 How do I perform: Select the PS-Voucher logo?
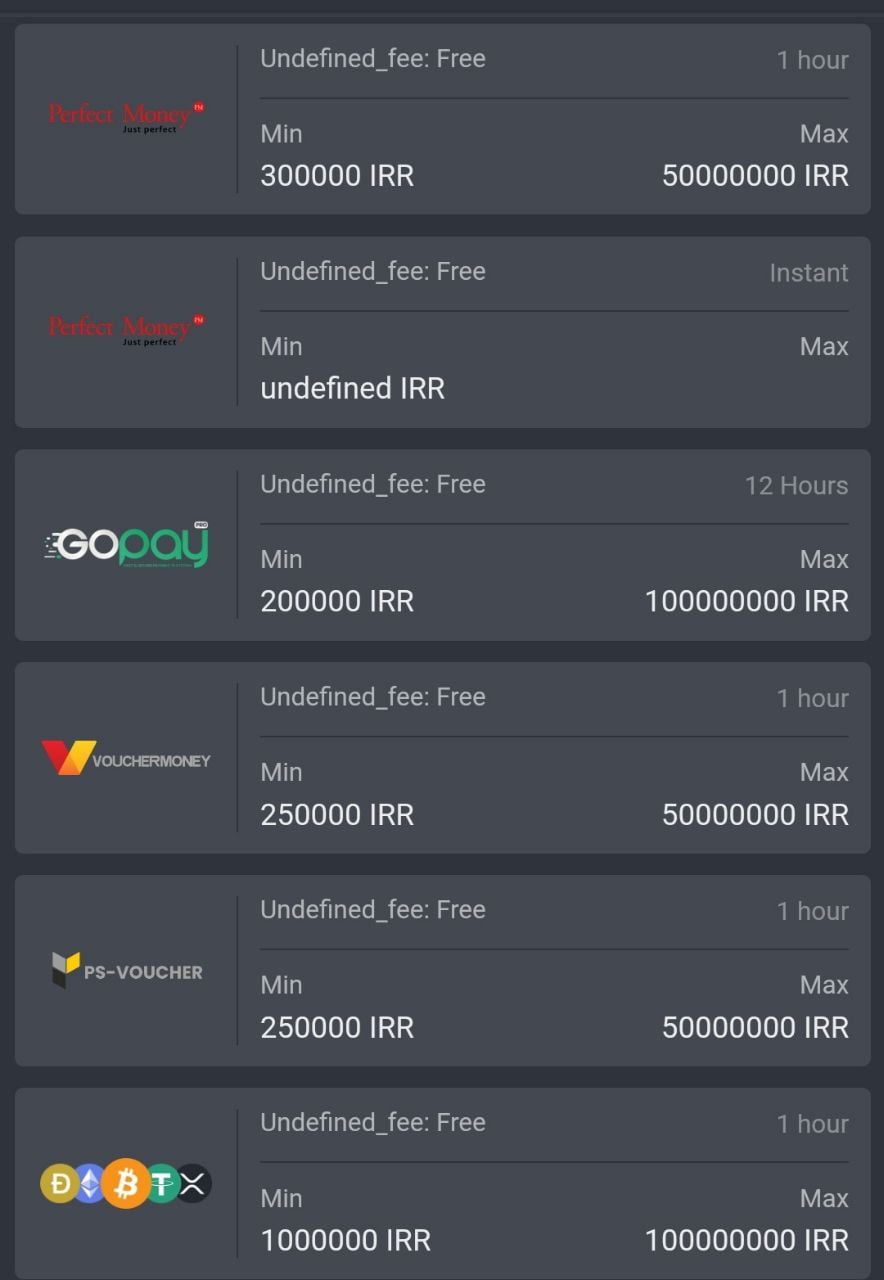(124, 971)
